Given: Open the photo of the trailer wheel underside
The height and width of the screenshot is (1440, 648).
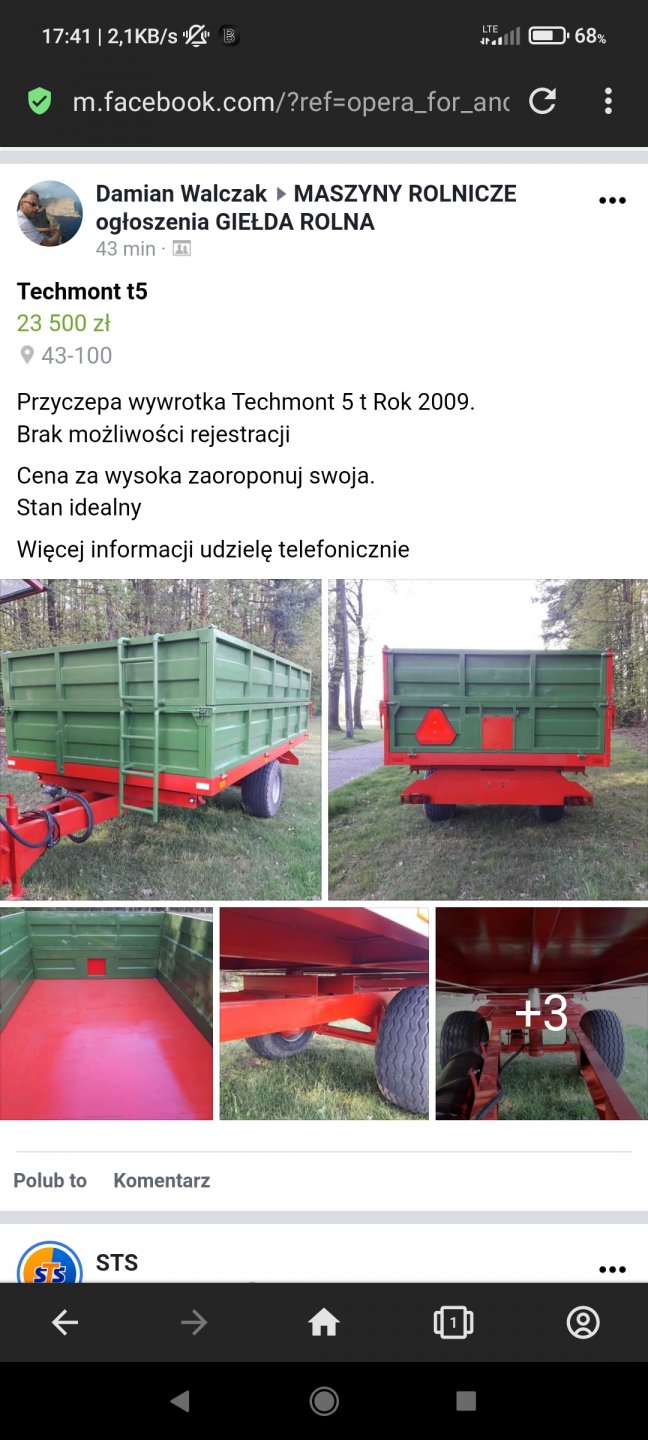Looking at the screenshot, I should pos(324,1013).
